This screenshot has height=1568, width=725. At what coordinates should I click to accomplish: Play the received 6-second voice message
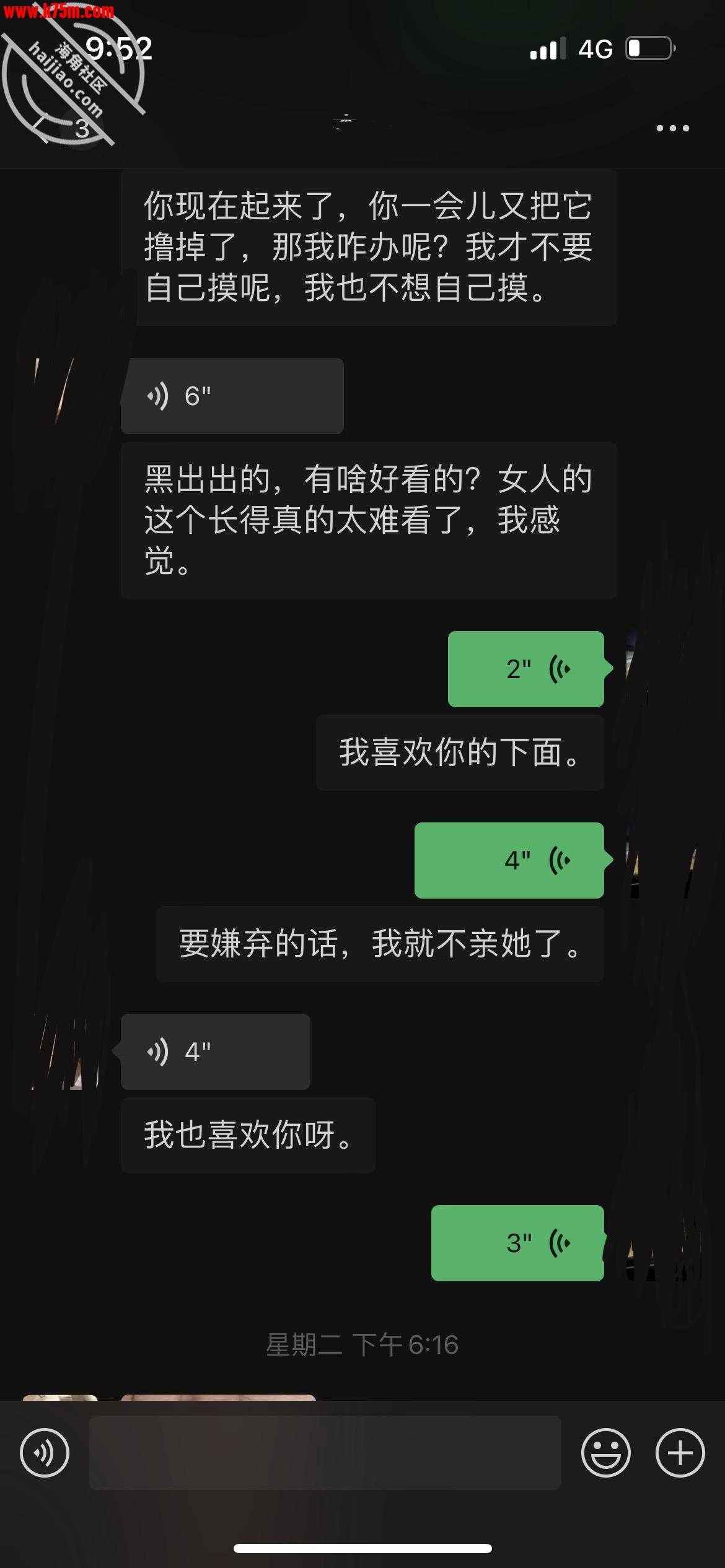[x=232, y=396]
